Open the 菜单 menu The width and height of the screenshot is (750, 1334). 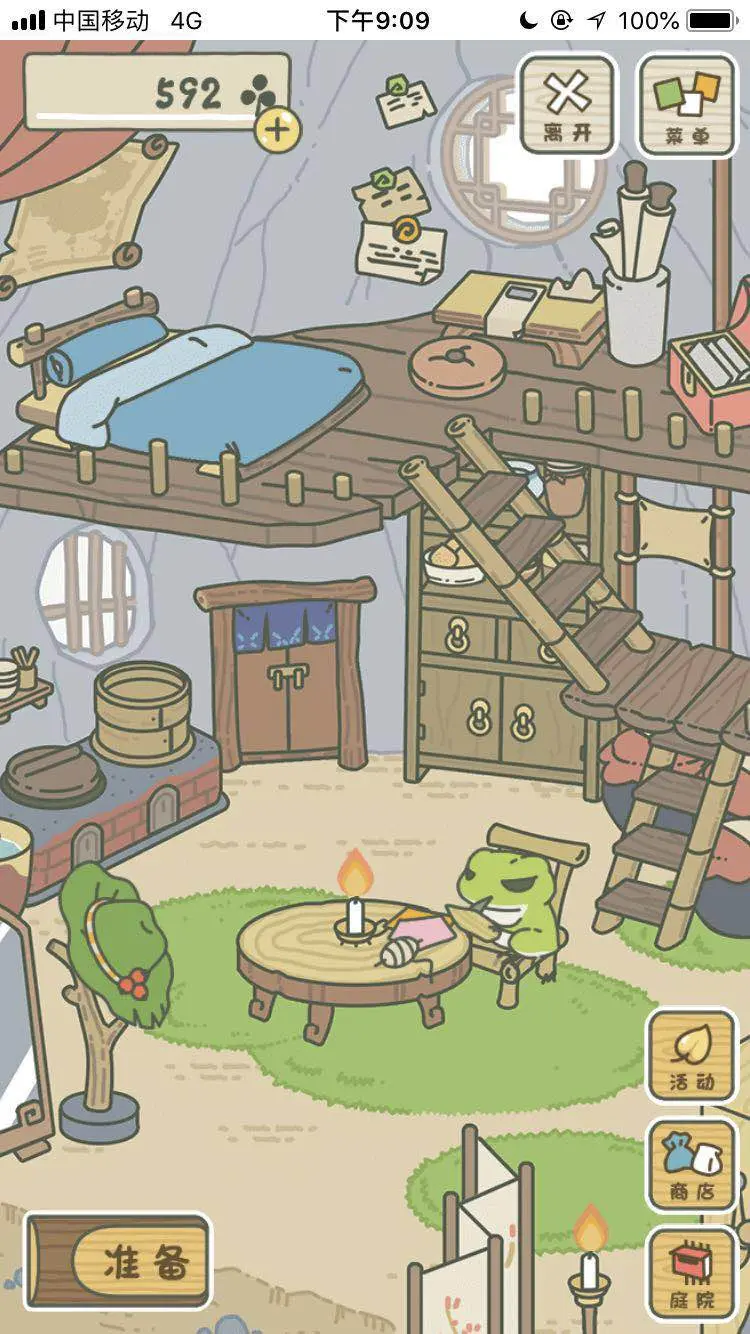click(x=686, y=104)
